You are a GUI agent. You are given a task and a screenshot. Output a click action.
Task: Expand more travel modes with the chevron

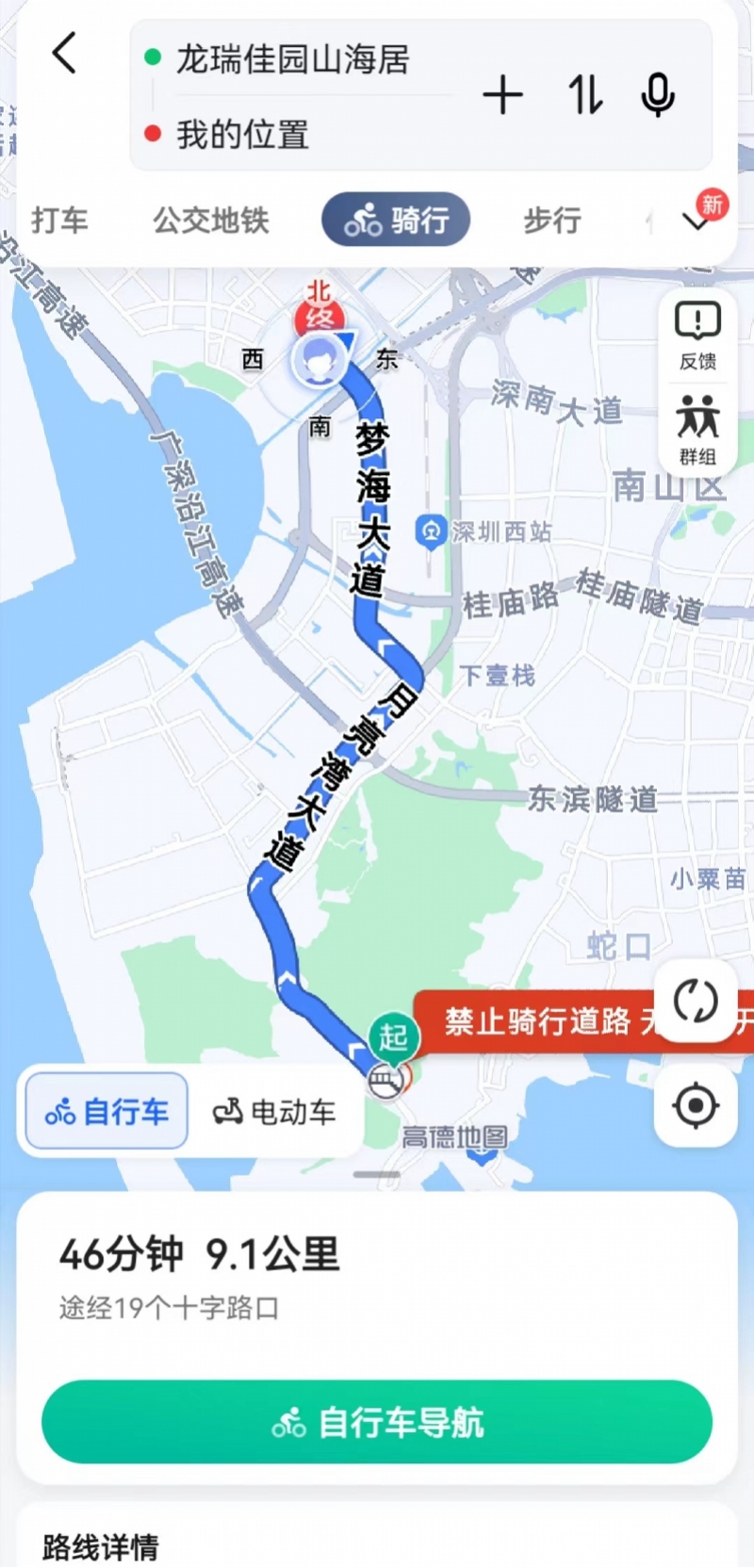[697, 222]
